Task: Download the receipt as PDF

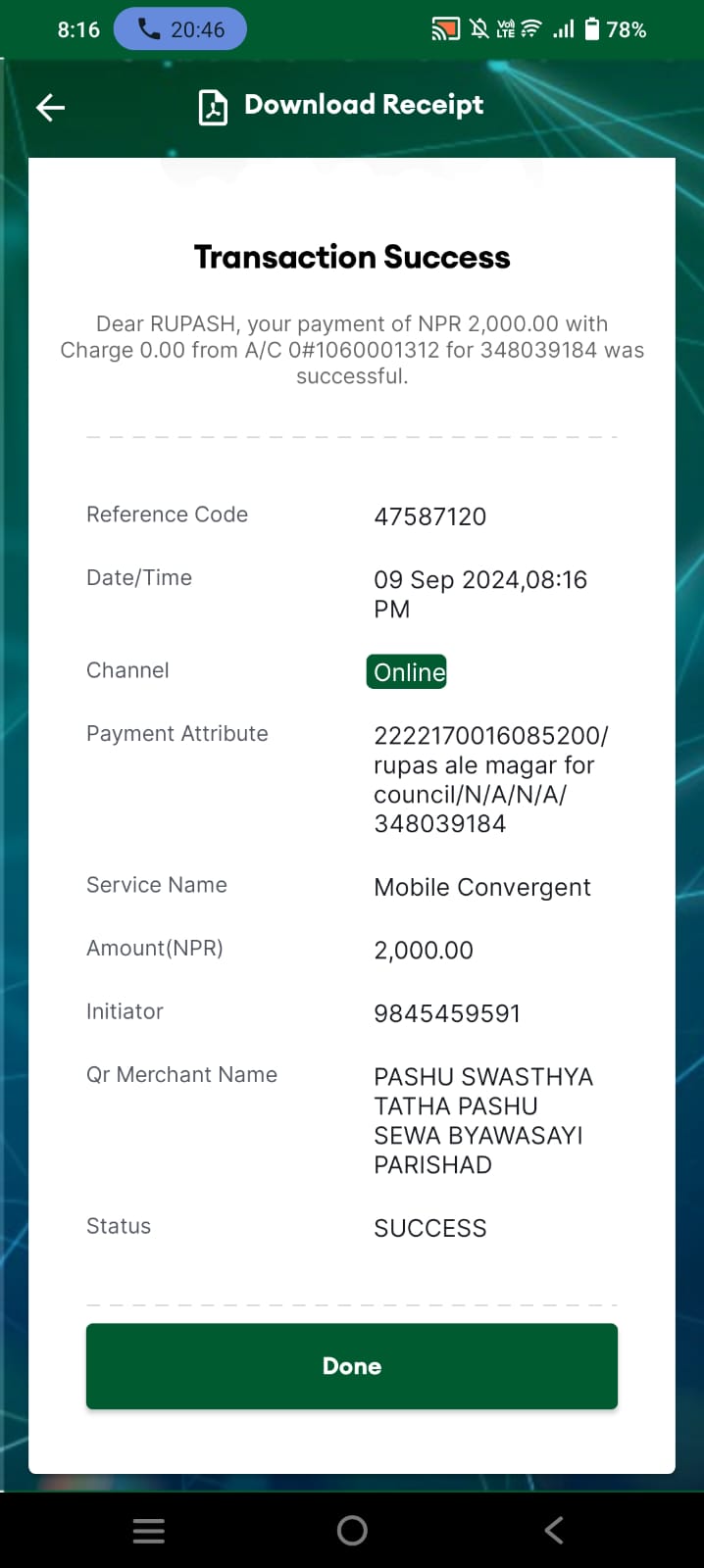Action: click(x=340, y=106)
